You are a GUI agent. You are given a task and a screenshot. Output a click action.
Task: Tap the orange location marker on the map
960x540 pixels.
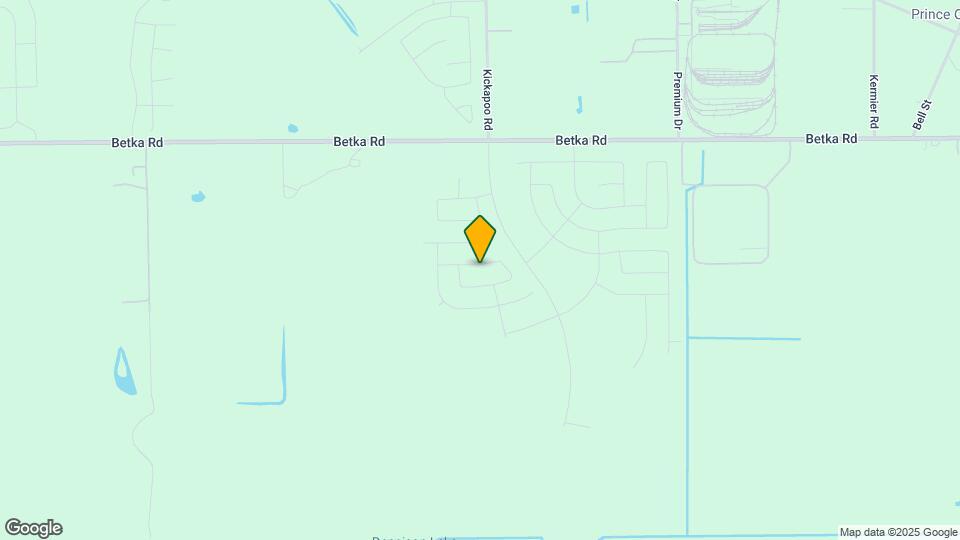pos(480,238)
